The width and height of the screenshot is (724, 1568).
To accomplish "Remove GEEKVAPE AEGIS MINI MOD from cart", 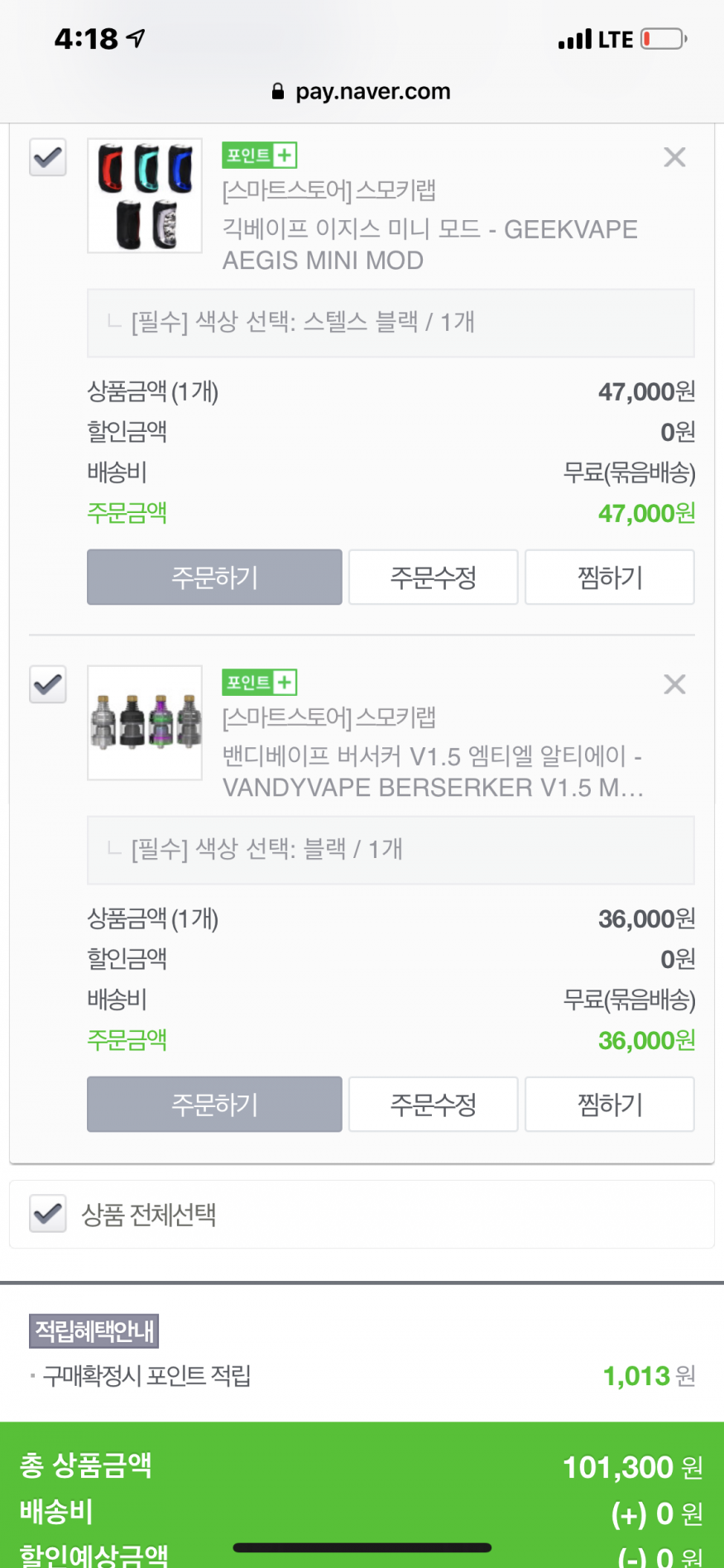I will 674,157.
